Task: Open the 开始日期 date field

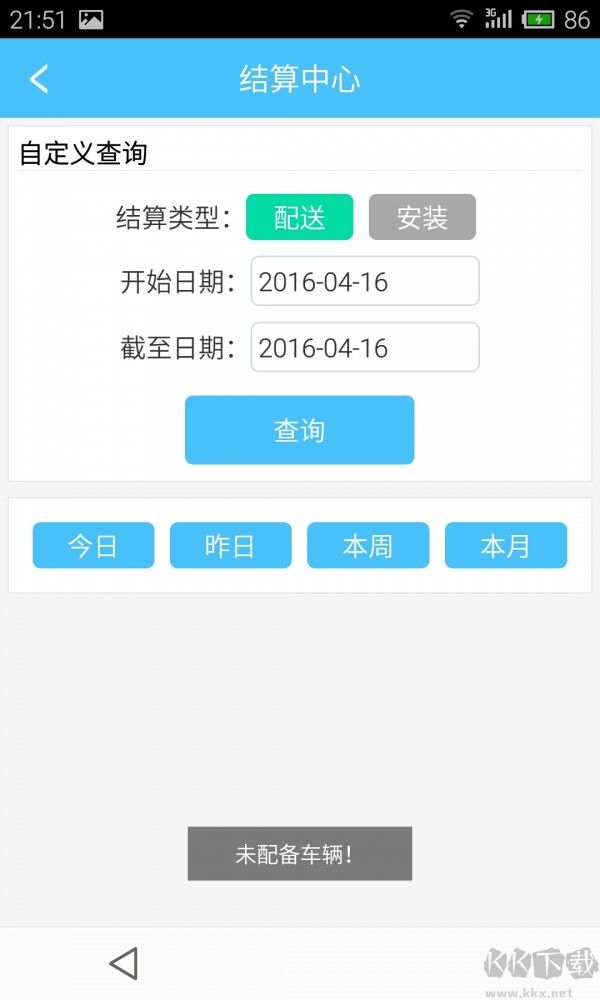Action: click(365, 281)
